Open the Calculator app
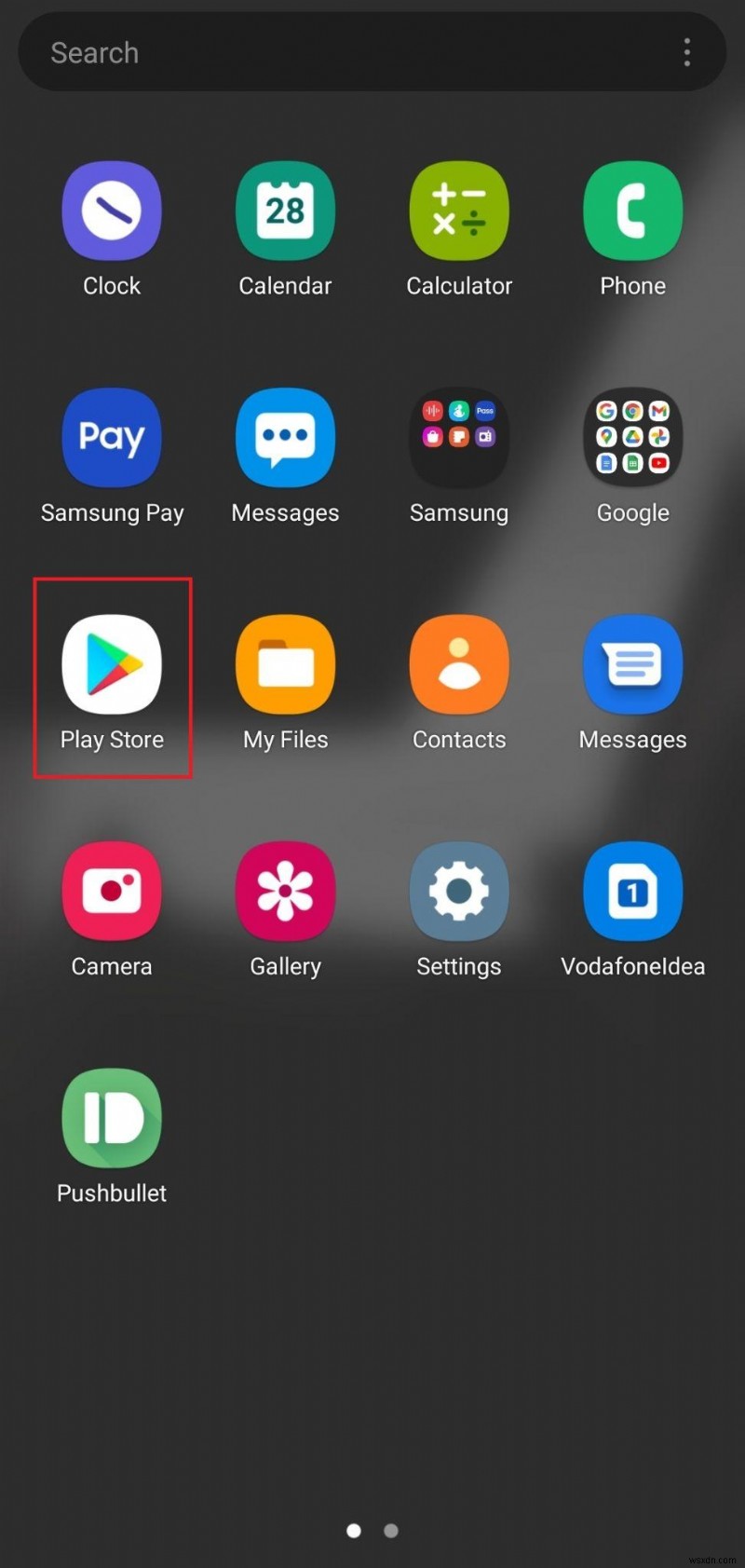745x1568 pixels. click(x=459, y=211)
